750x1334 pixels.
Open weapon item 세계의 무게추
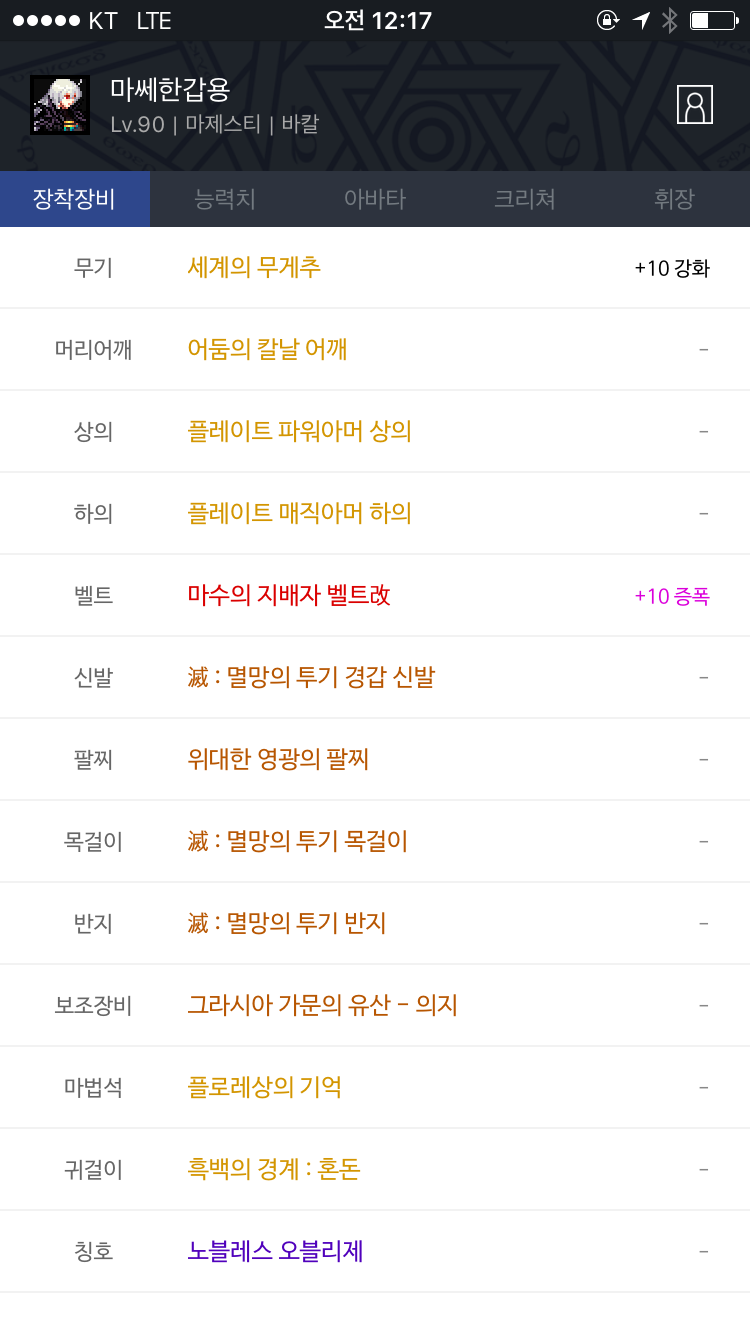(254, 267)
